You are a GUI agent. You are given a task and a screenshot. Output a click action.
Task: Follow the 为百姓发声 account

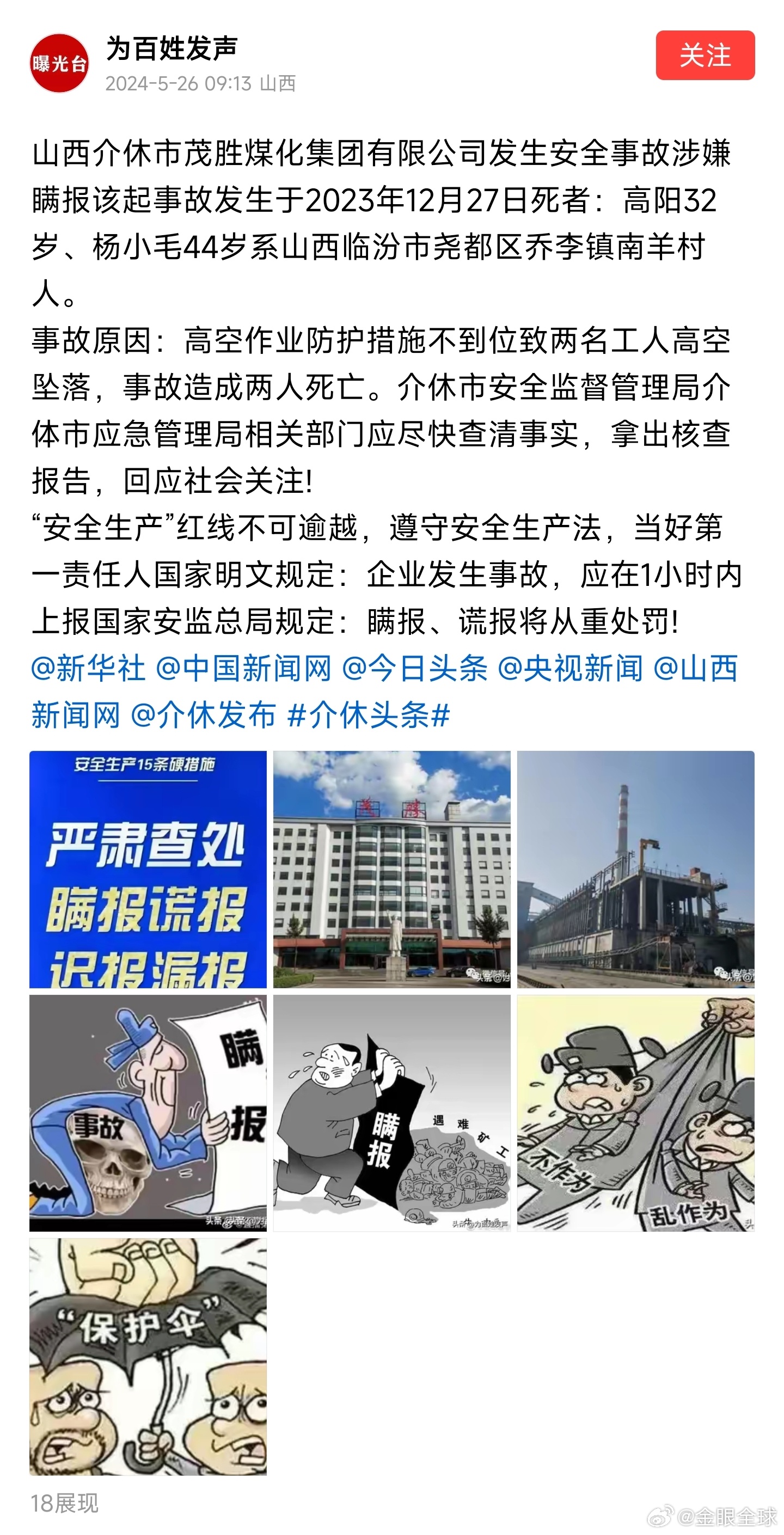pyautogui.click(x=705, y=56)
